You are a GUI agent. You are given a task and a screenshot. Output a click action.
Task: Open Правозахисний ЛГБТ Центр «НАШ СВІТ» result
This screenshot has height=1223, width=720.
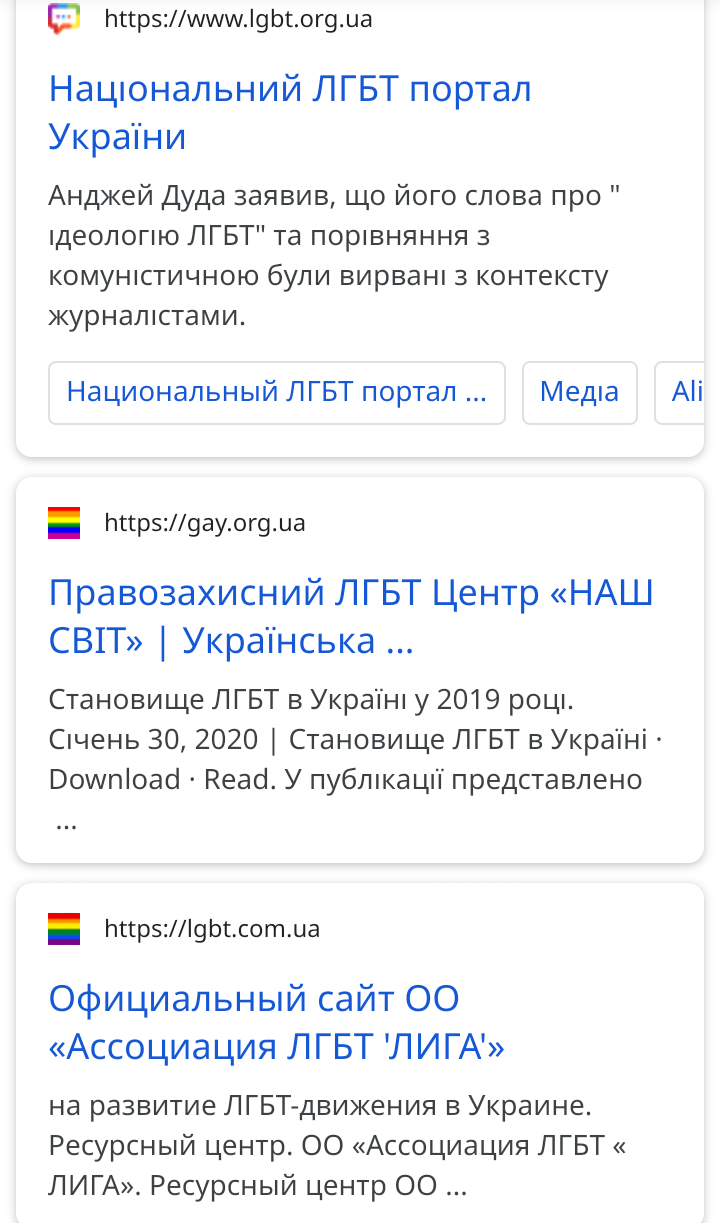350,617
